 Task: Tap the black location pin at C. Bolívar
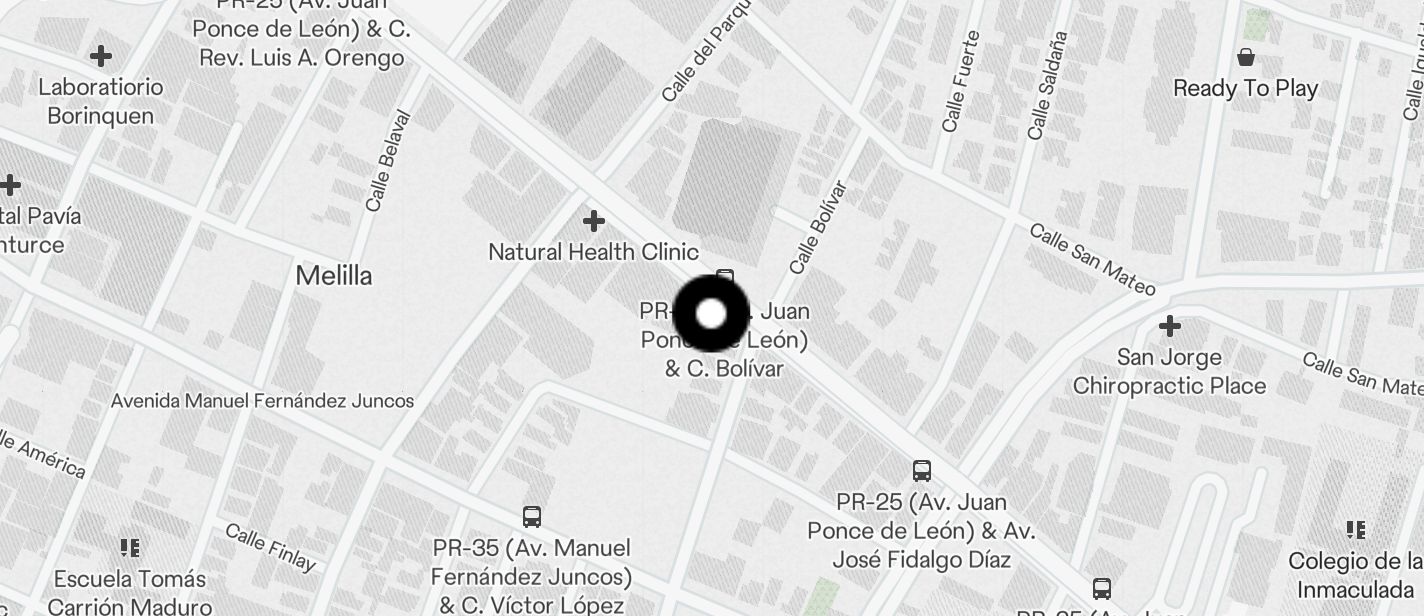coord(711,314)
